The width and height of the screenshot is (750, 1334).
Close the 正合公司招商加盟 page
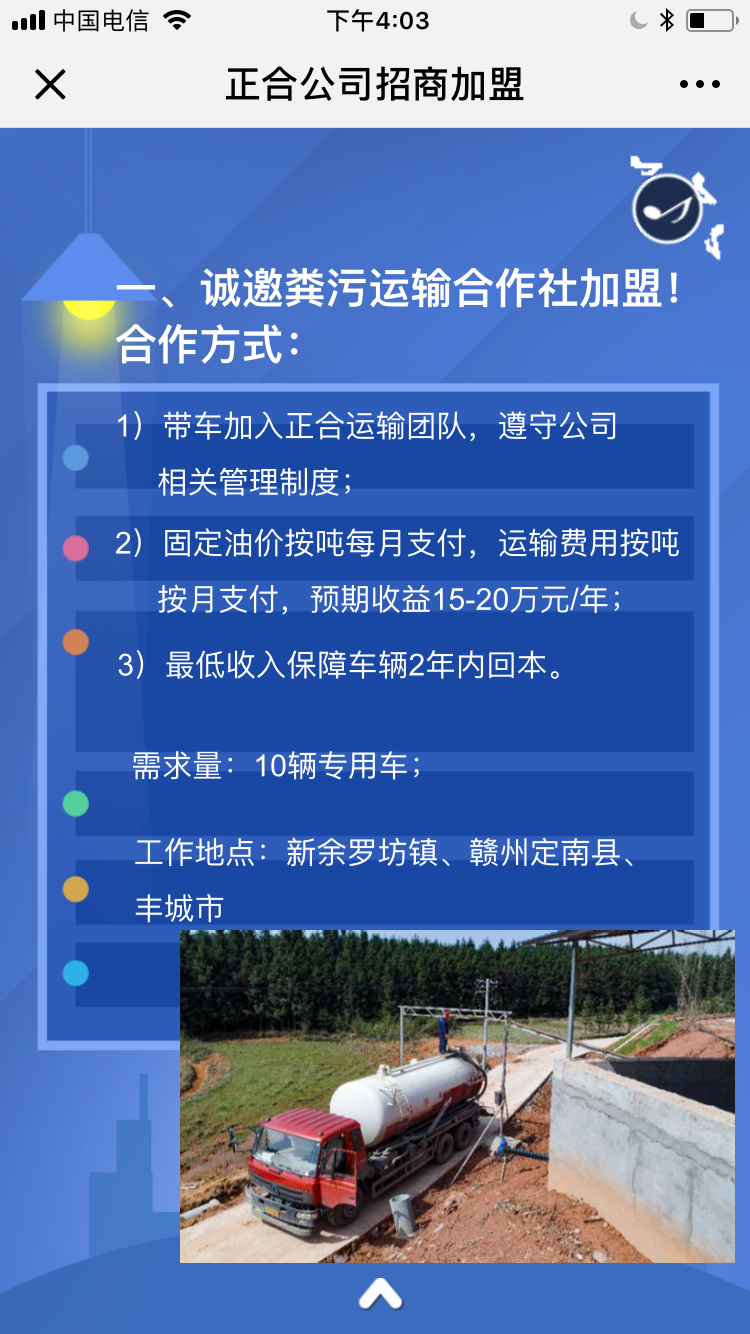tap(50, 85)
